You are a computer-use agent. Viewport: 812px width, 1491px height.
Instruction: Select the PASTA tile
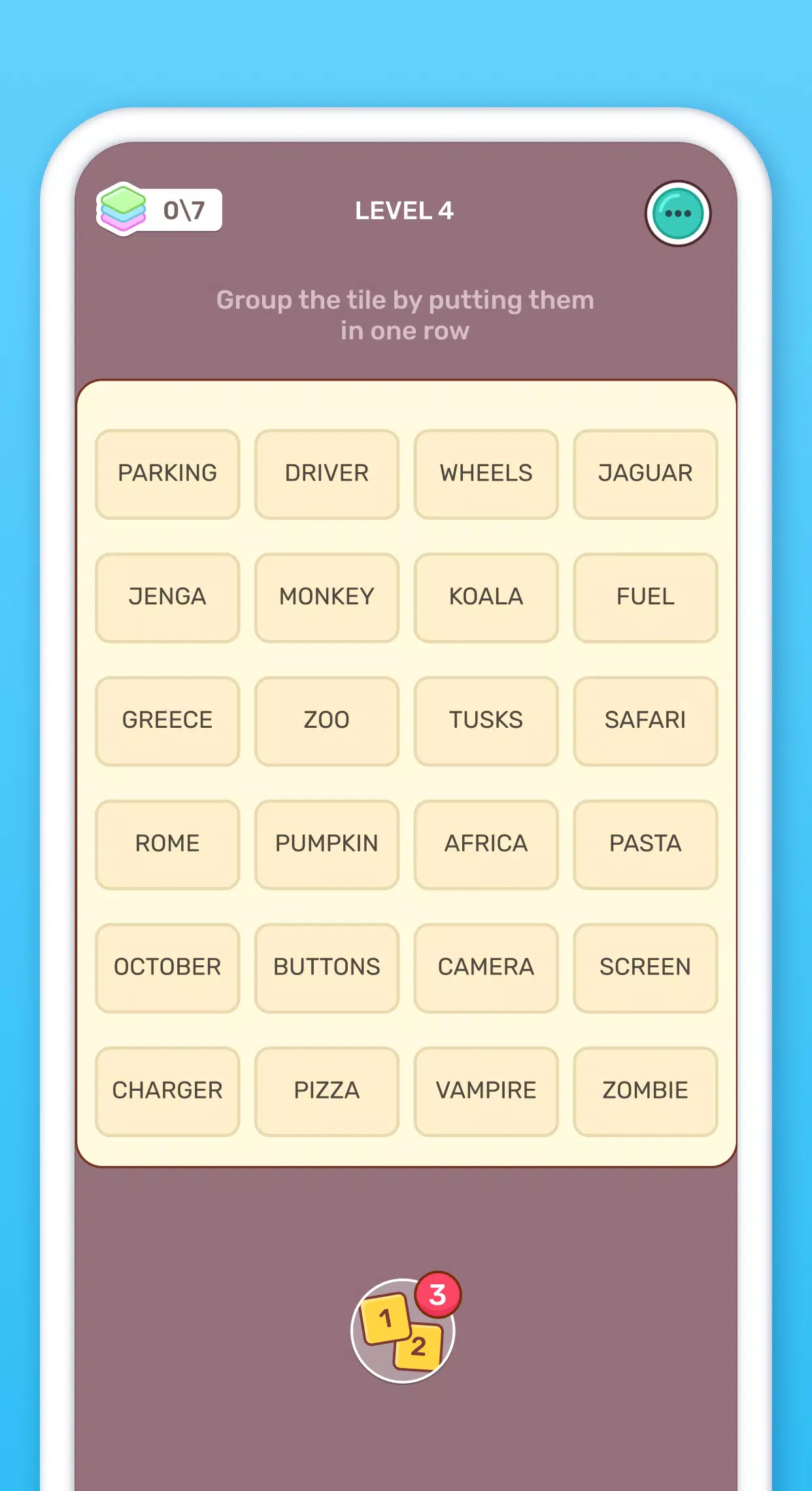tap(645, 843)
